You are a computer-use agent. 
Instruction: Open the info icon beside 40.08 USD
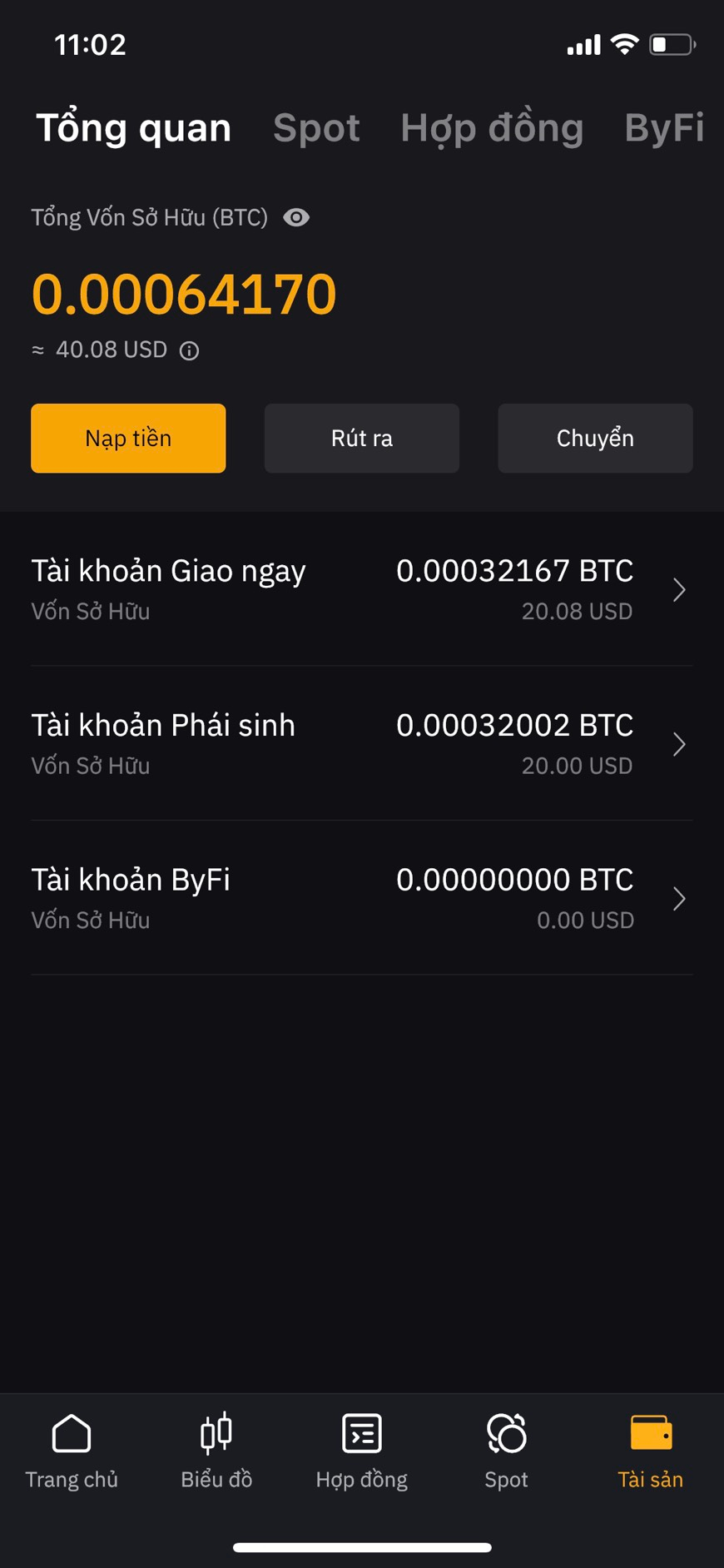pyautogui.click(x=190, y=350)
